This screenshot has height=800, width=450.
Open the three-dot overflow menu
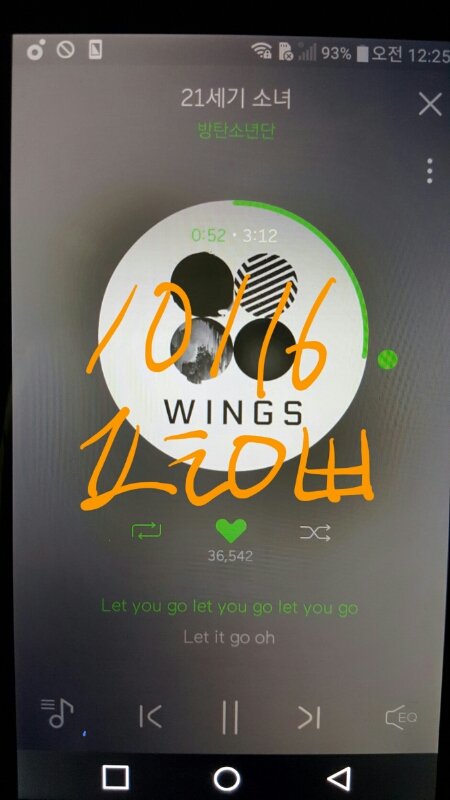430,171
